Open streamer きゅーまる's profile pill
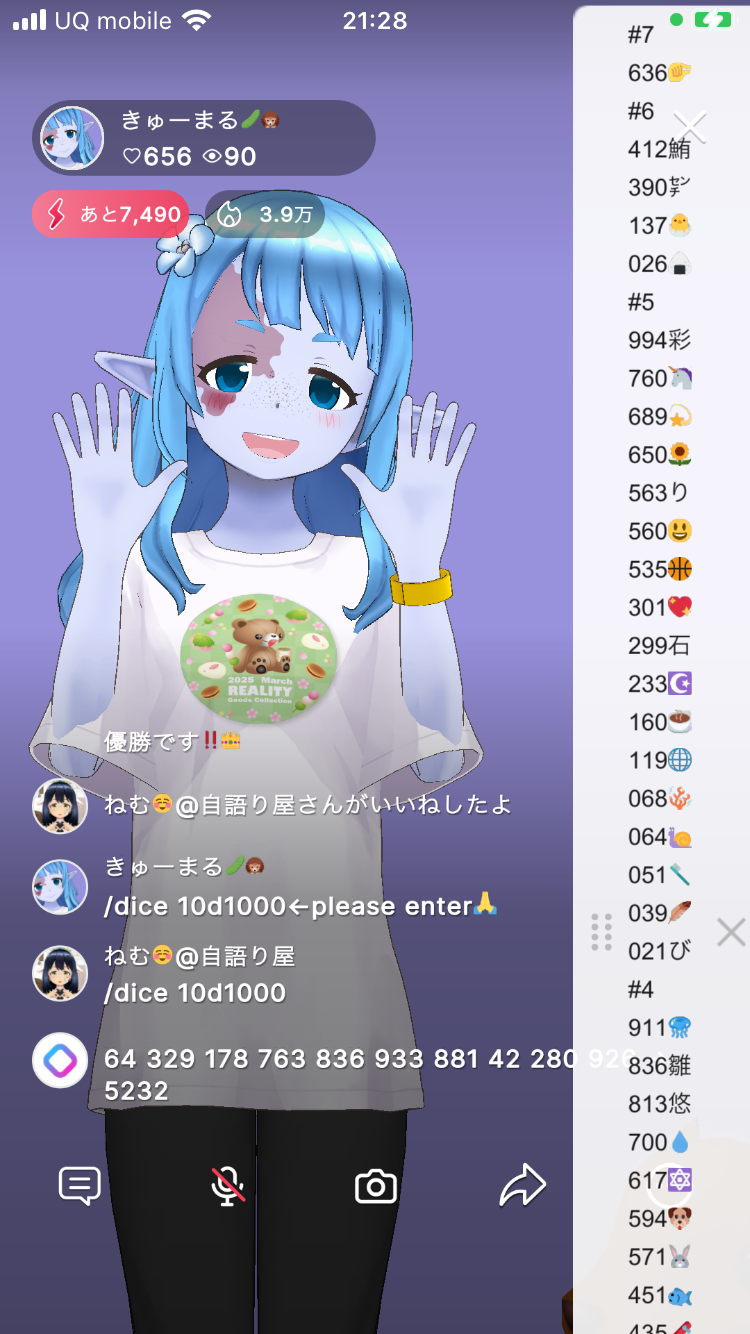 (x=204, y=138)
